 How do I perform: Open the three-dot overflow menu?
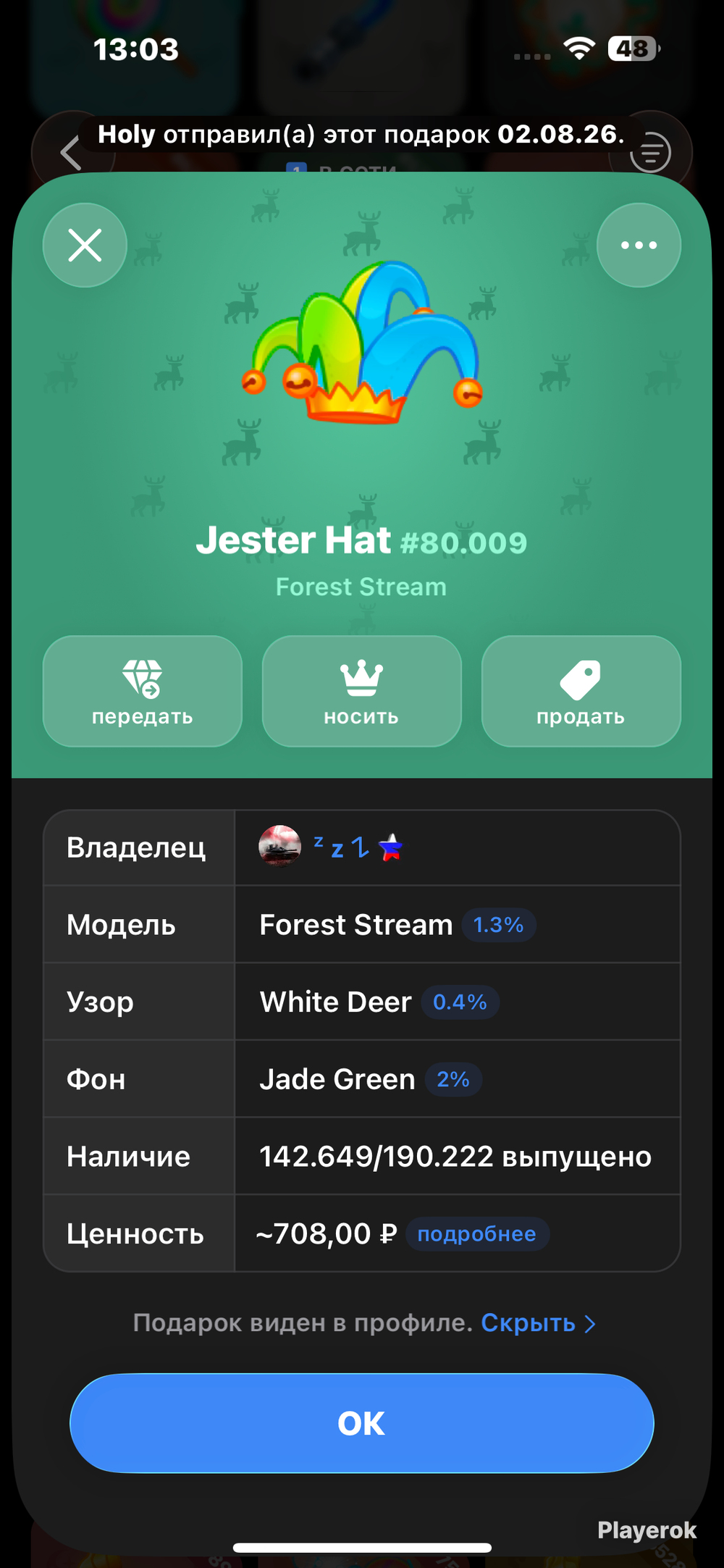[x=639, y=246]
